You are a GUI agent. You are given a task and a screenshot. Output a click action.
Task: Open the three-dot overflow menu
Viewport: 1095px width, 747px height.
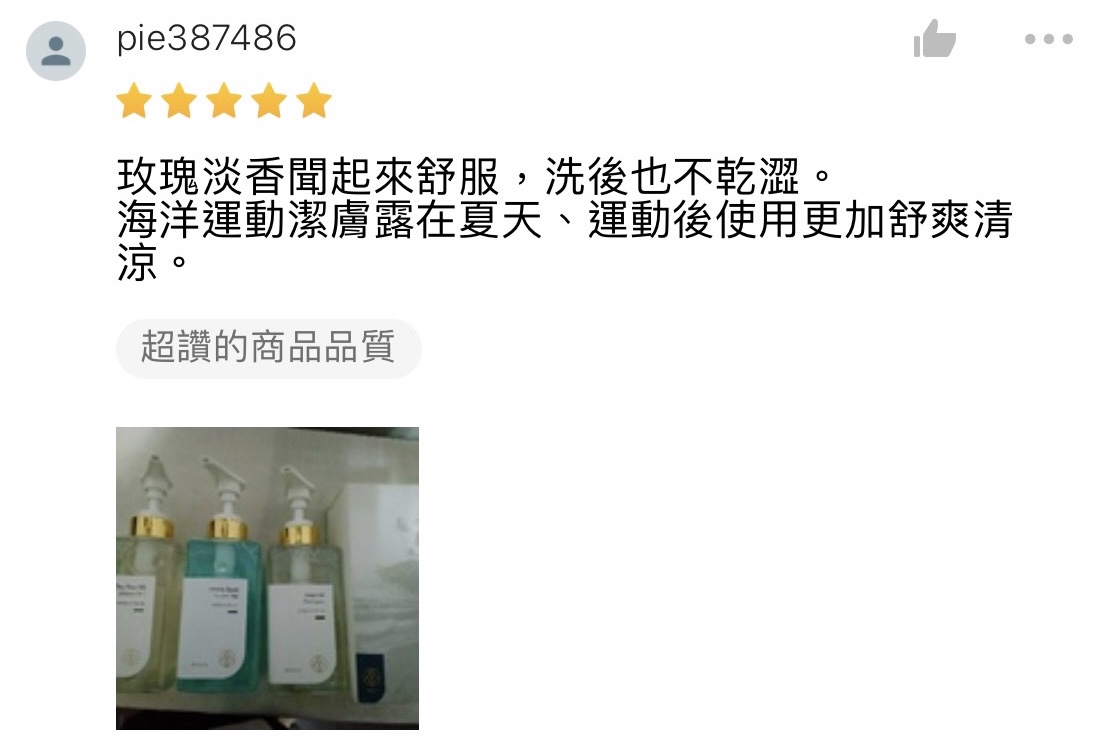pyautogui.click(x=1048, y=40)
